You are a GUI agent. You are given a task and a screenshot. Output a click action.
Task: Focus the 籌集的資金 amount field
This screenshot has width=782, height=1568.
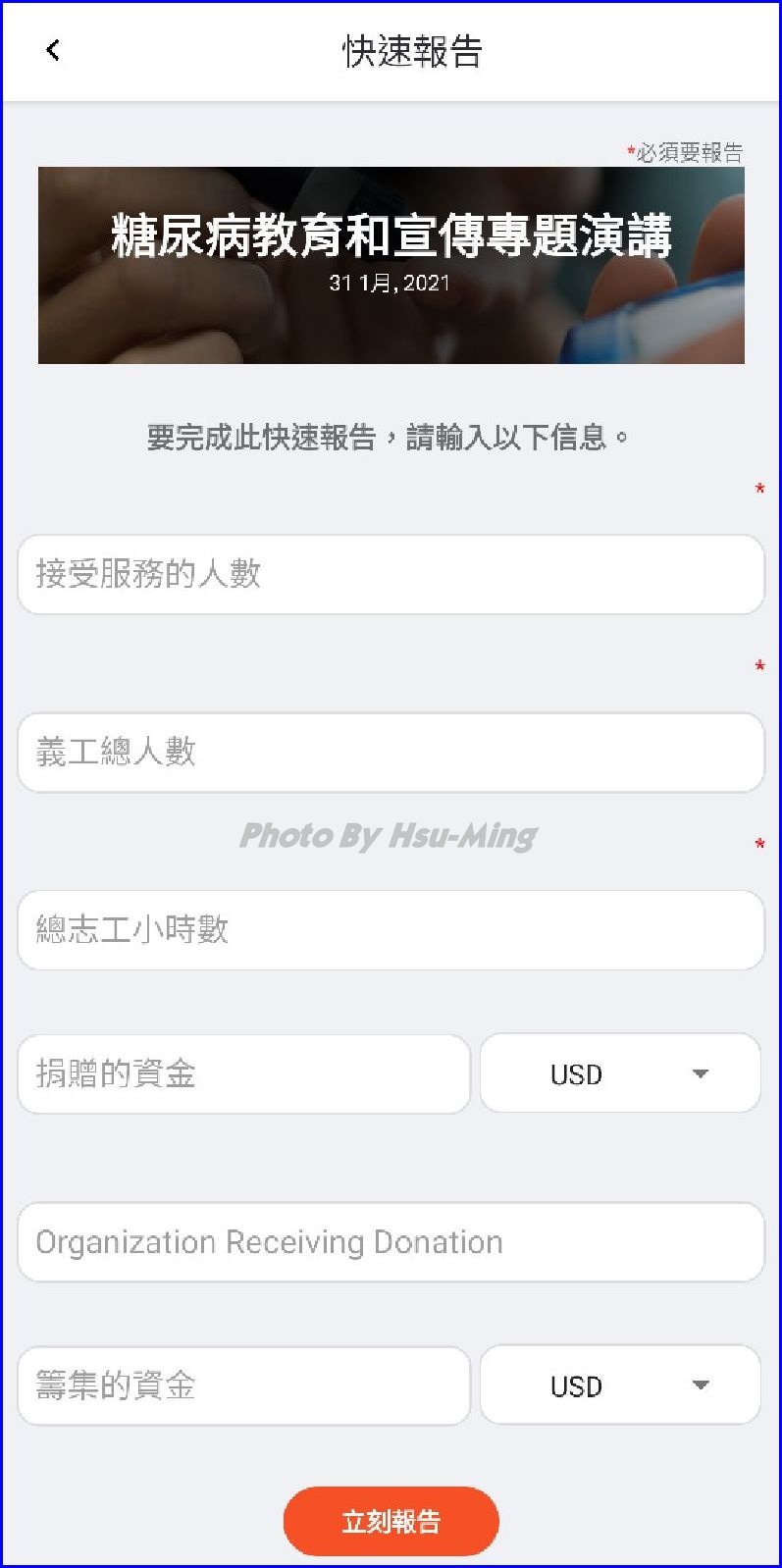point(243,1385)
